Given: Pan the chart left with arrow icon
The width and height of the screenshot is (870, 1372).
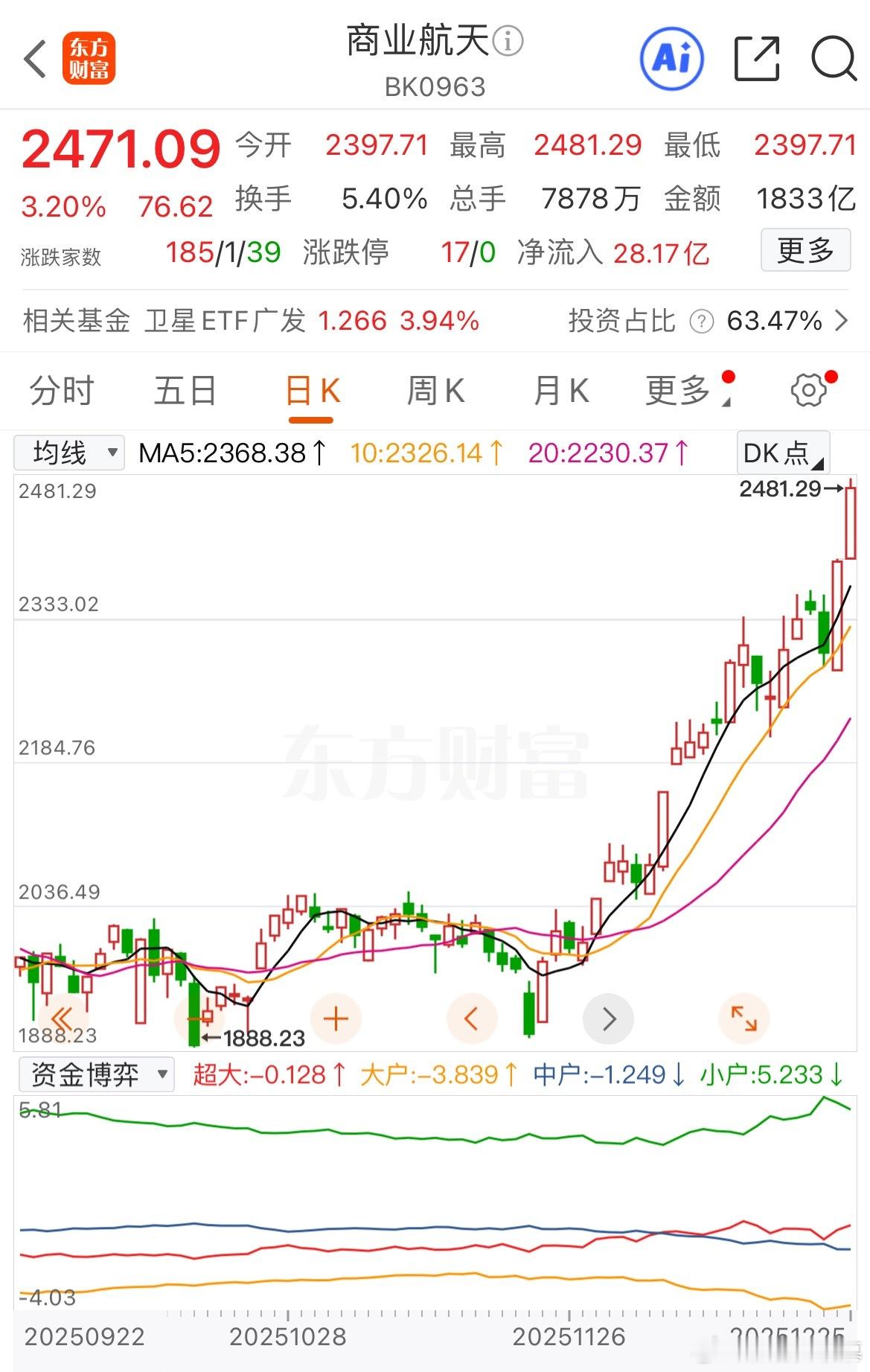Looking at the screenshot, I should [472, 1018].
